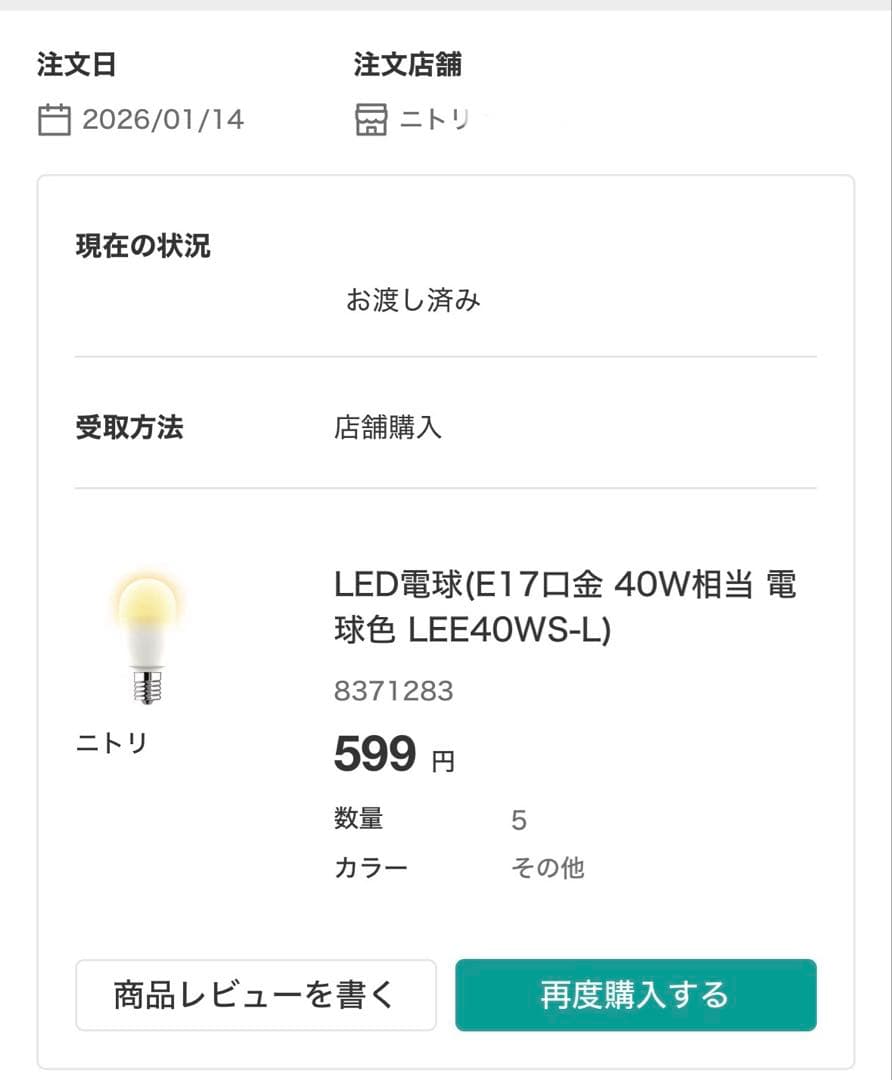Click the お渡し済み delivery status text

(x=413, y=298)
